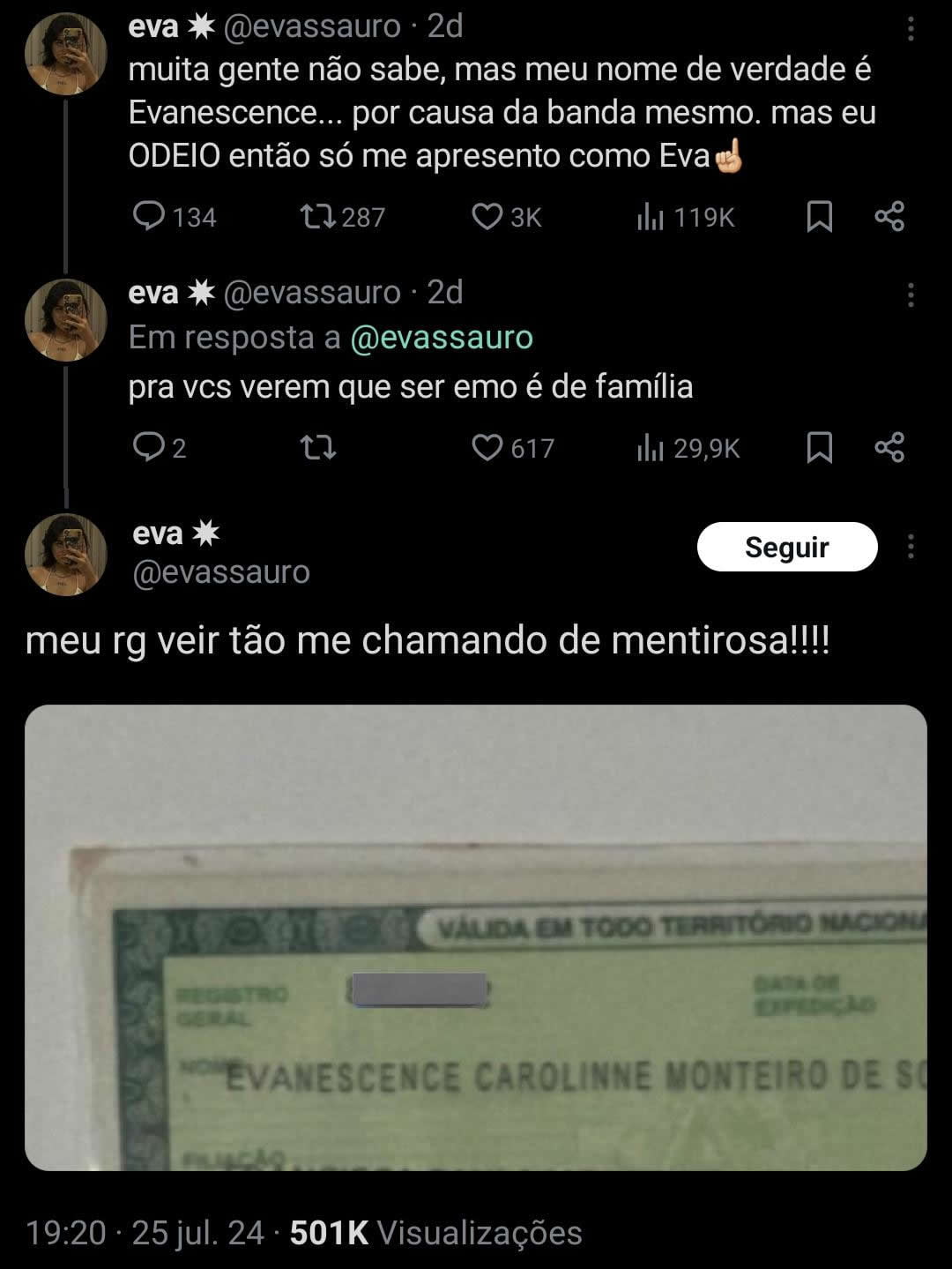Open the @evassauro mention link in green
The image size is (952, 1269).
pos(441,337)
